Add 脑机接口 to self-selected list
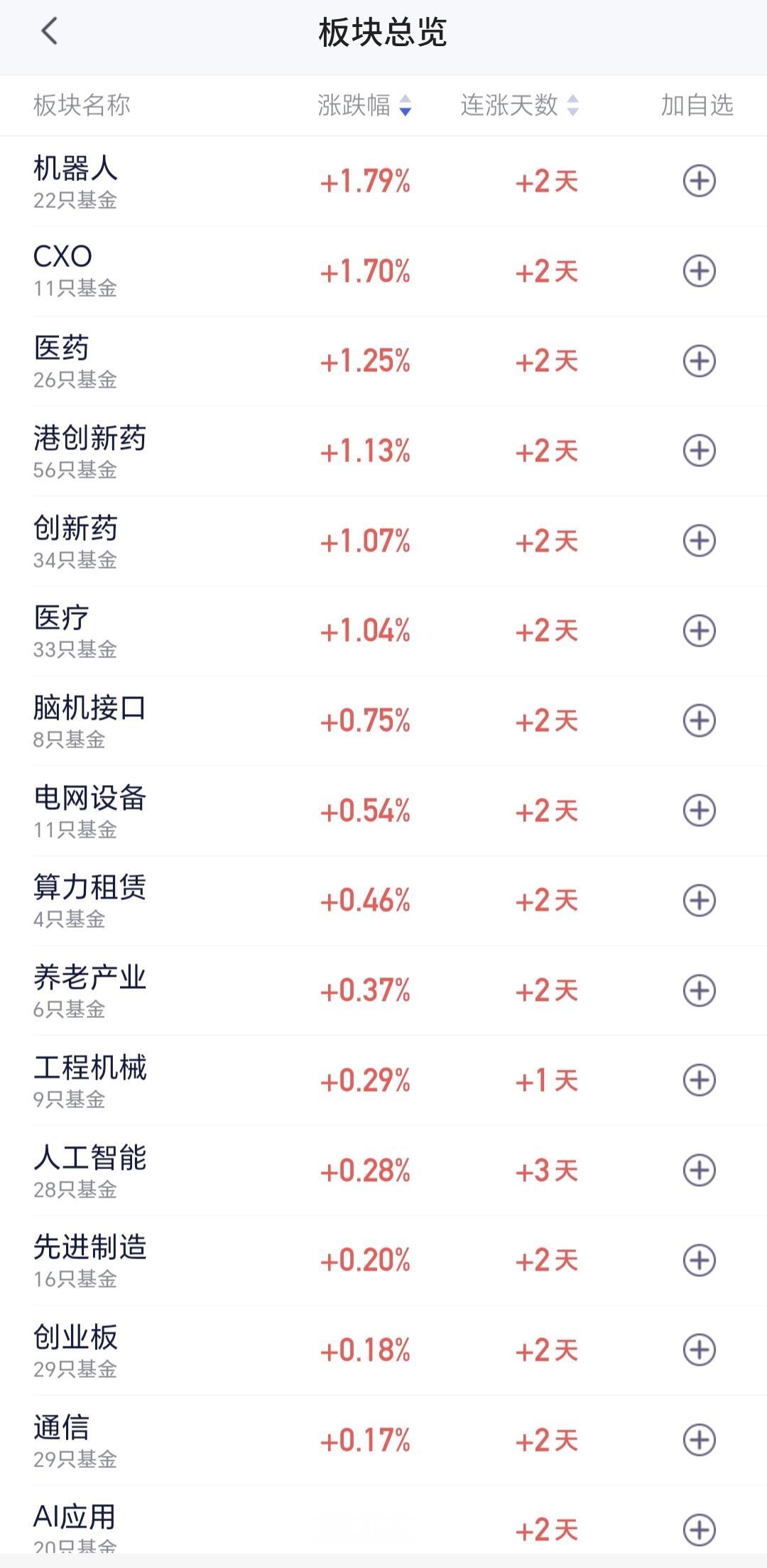 [699, 720]
